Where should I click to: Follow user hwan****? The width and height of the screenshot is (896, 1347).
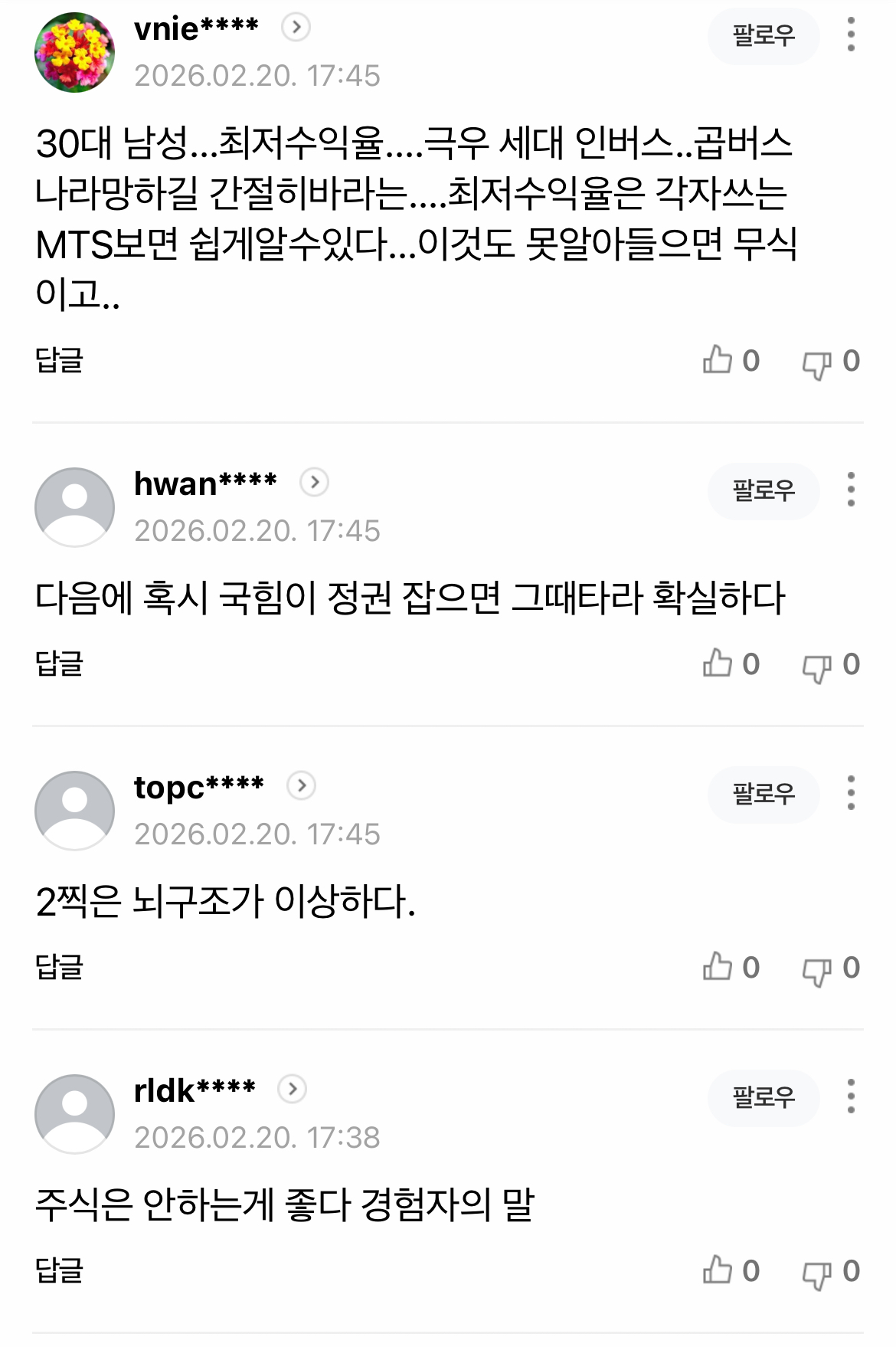coord(764,490)
